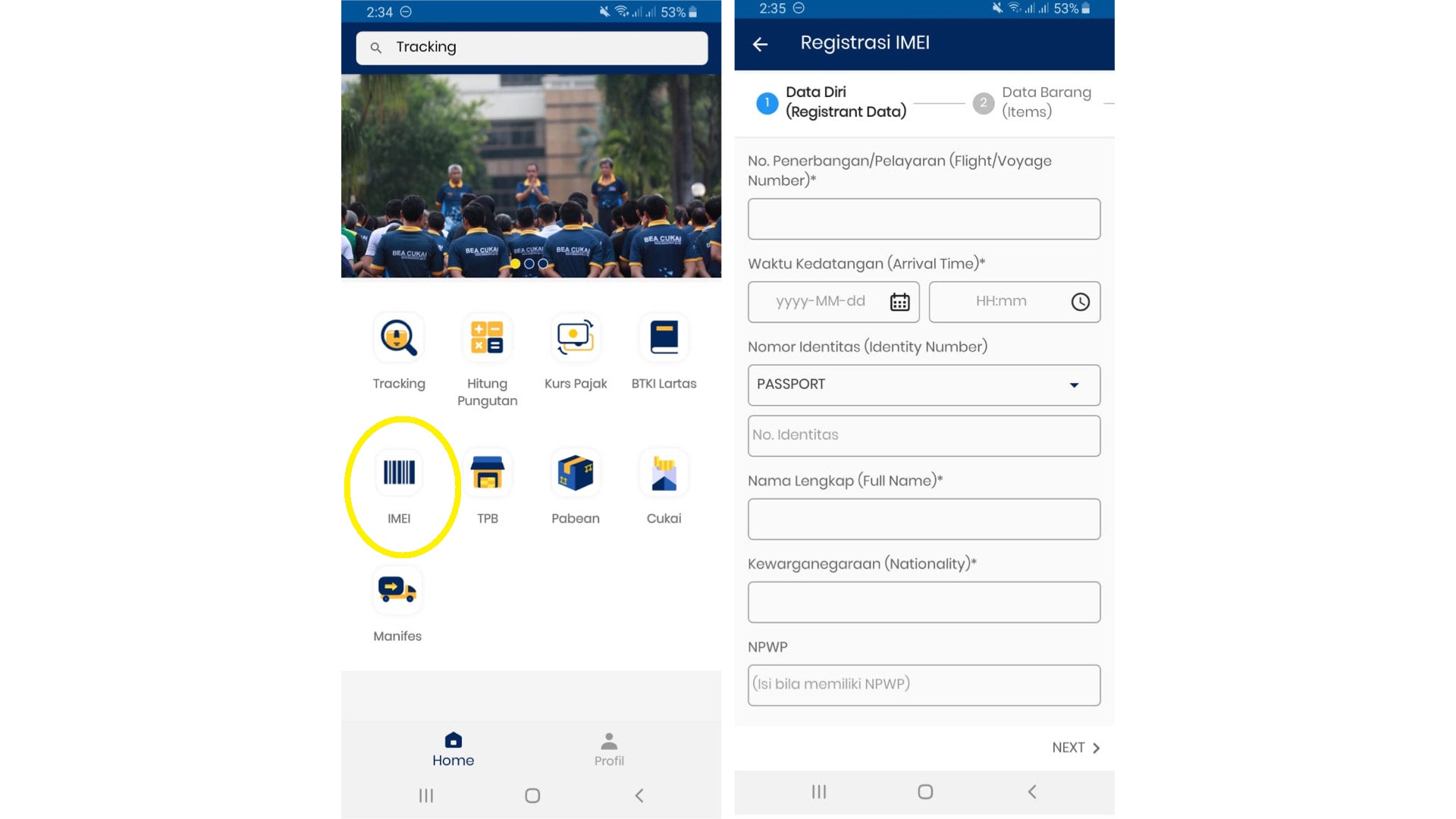The width and height of the screenshot is (1456, 819).
Task: Switch to the Profil tab
Action: [609, 748]
